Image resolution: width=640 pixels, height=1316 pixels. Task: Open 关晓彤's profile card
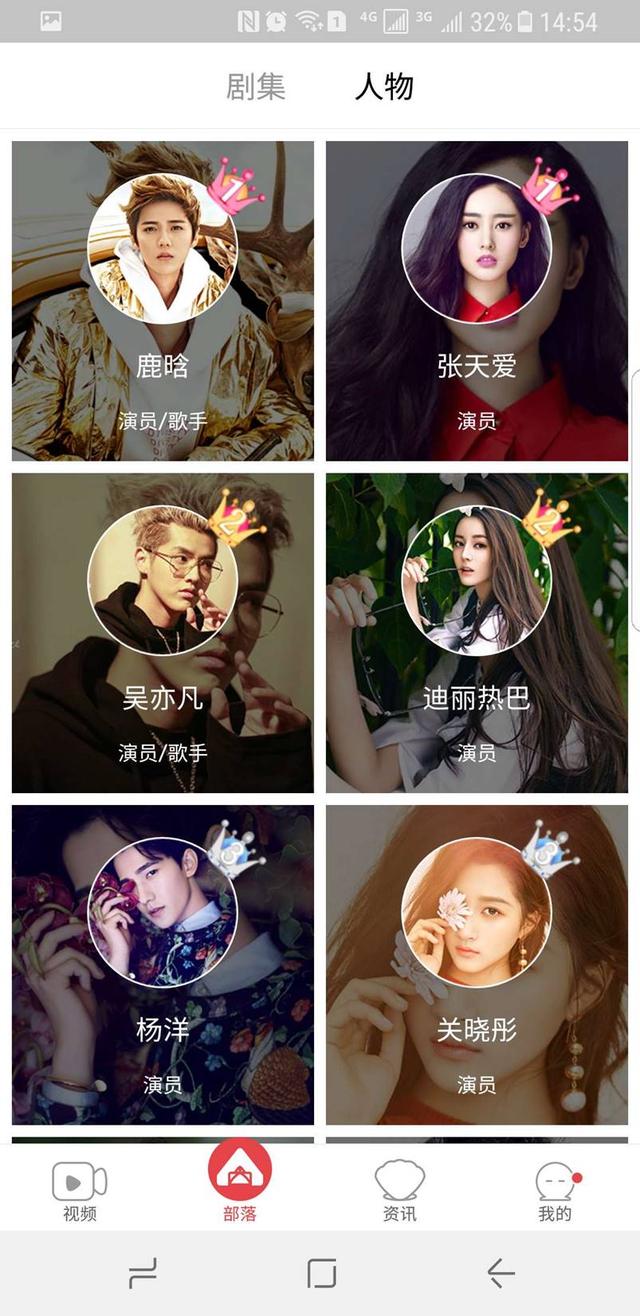477,965
